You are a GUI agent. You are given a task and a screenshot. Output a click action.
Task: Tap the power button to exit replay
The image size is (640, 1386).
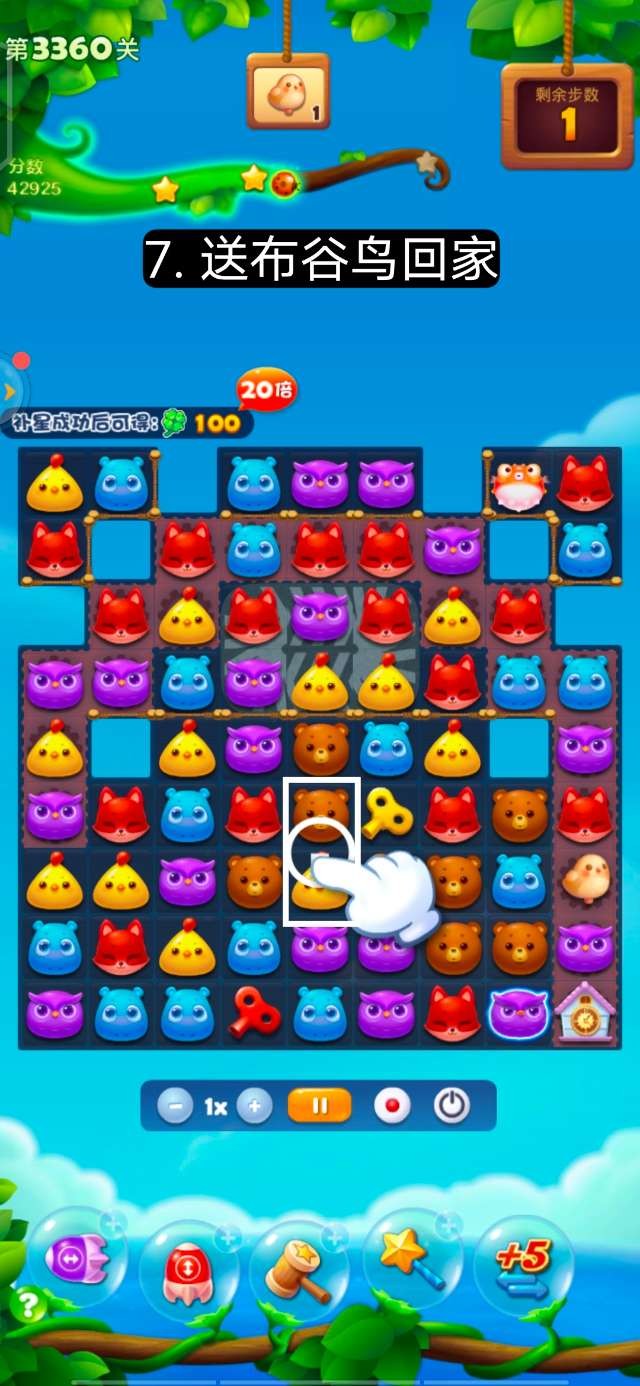click(451, 1106)
